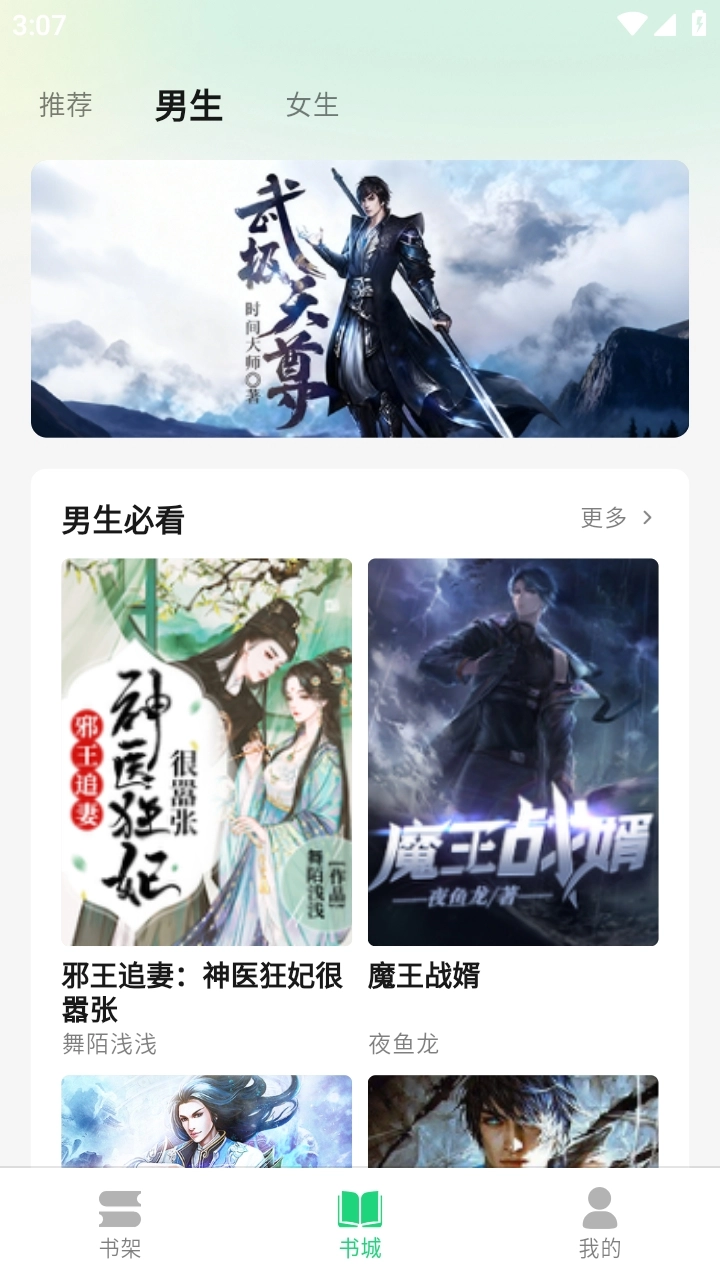Click the stacked books icon in bottom bar
This screenshot has width=720, height=1280.
[120, 1210]
